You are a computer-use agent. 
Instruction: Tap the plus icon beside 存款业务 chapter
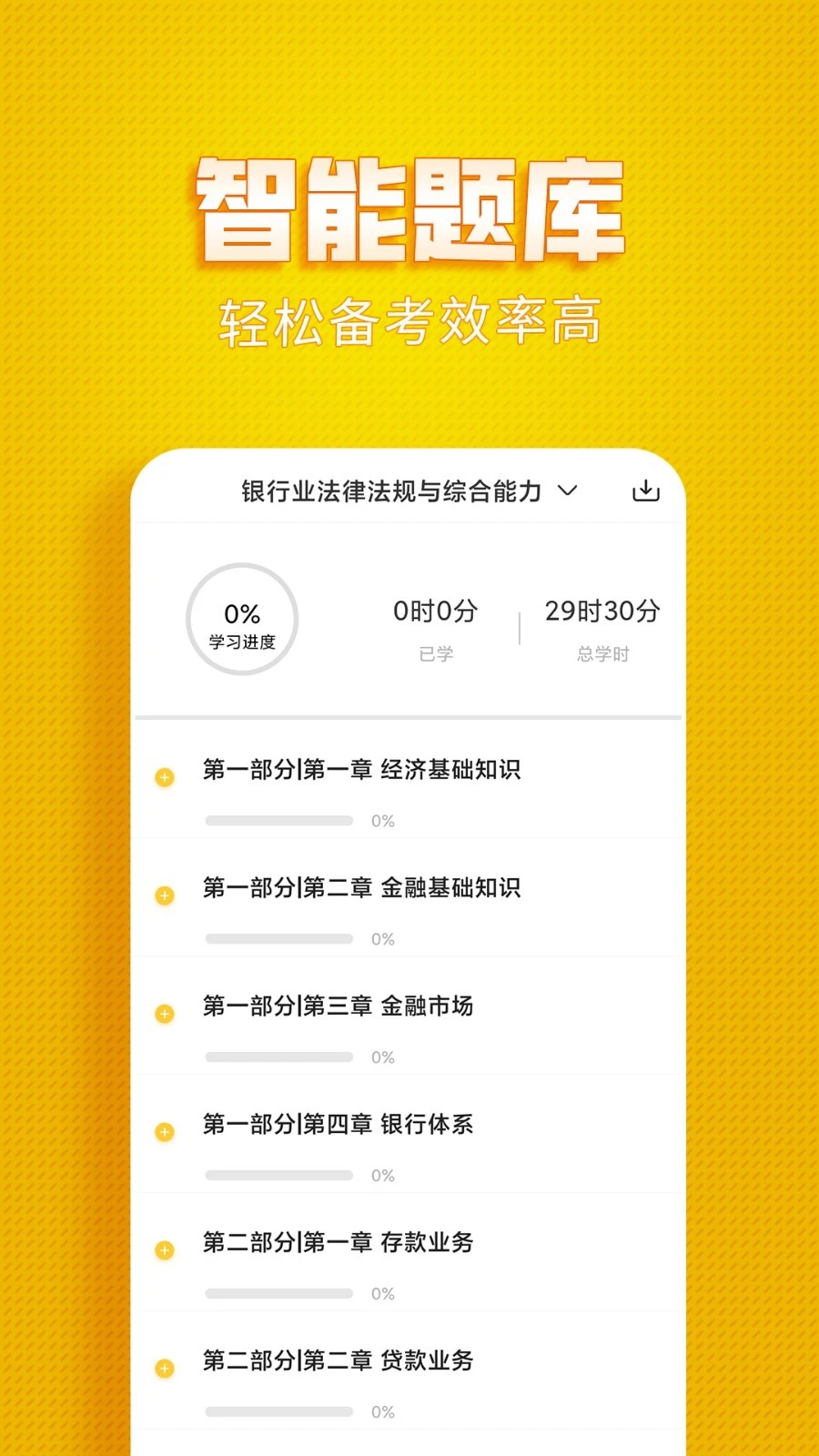[165, 1250]
